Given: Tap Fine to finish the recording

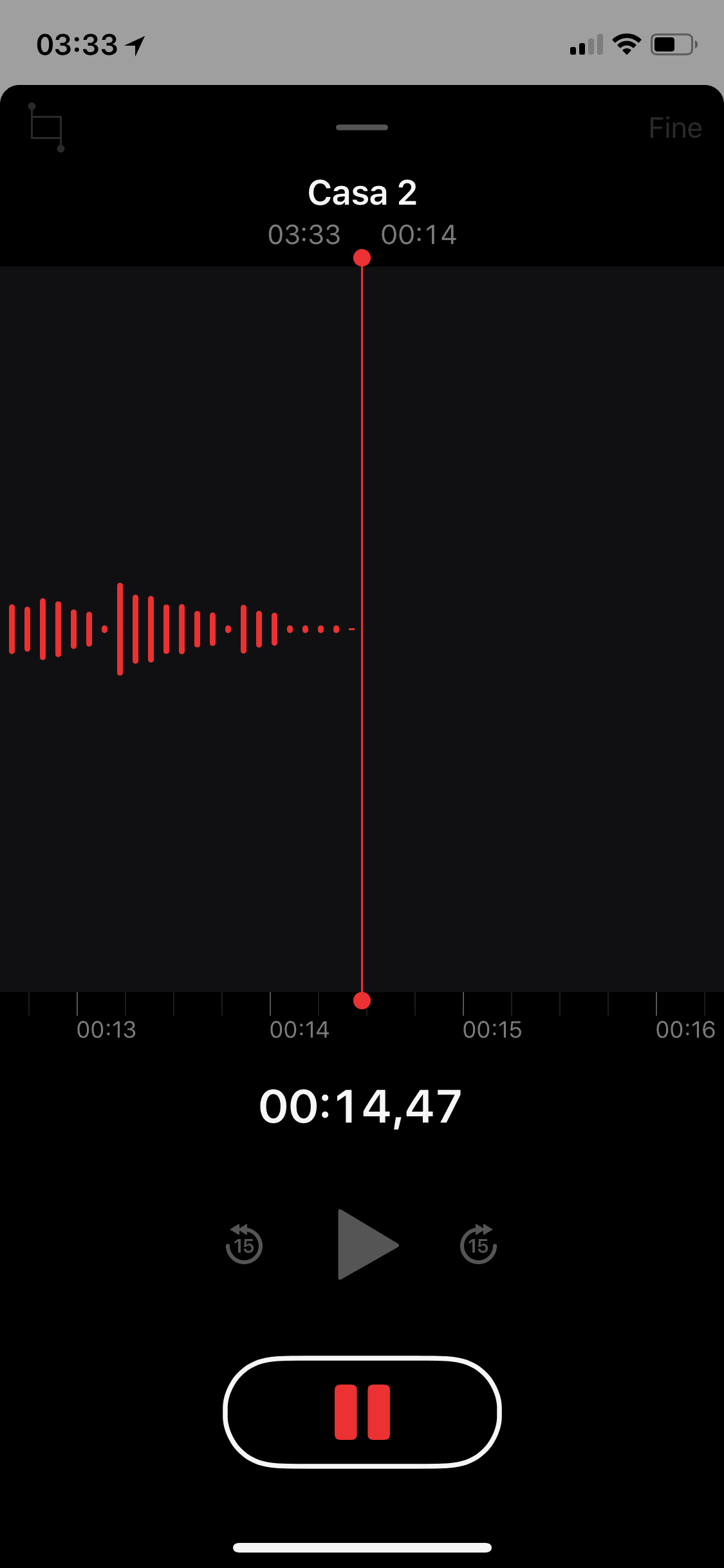Looking at the screenshot, I should 674,128.
